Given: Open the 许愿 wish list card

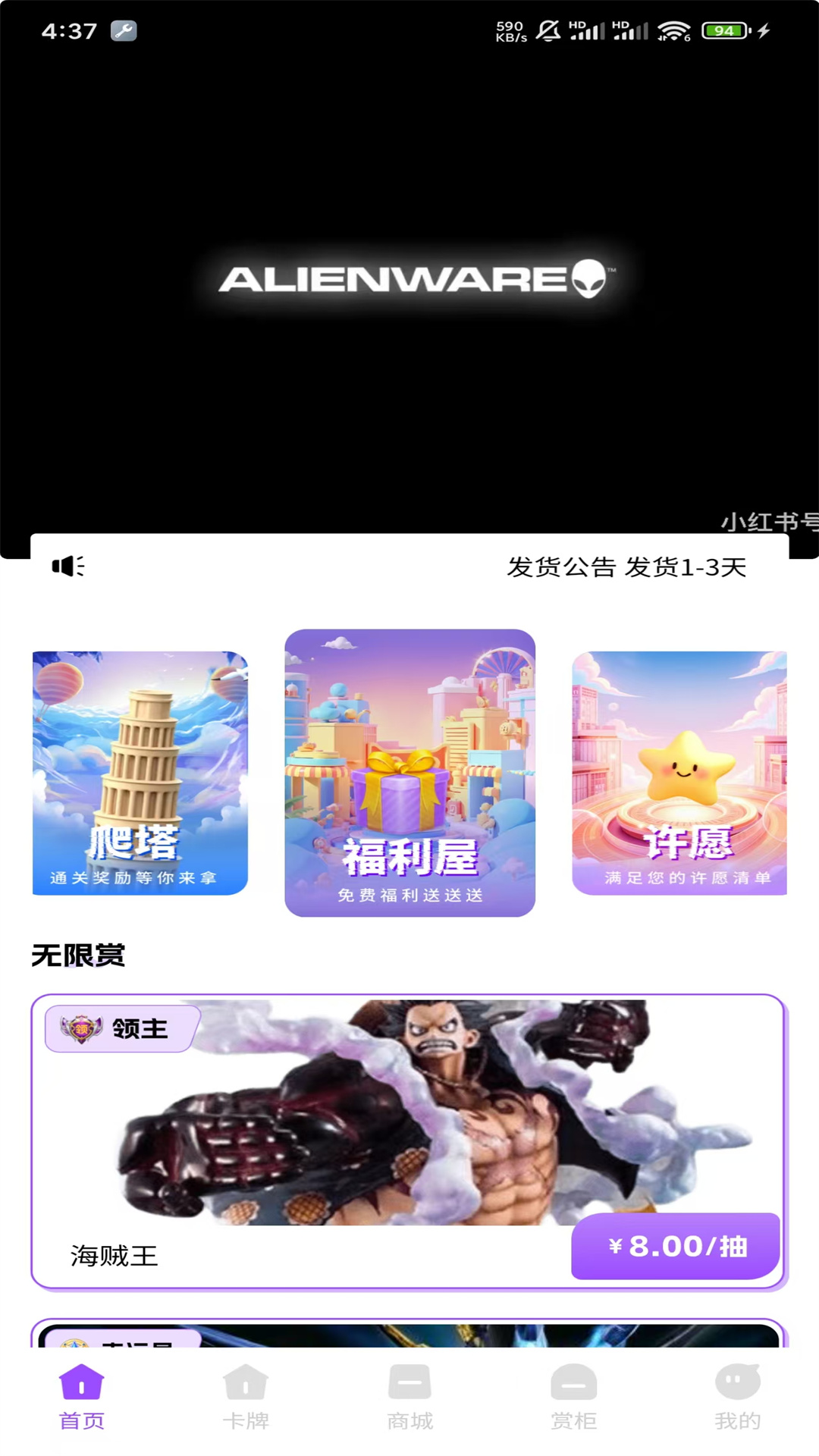Looking at the screenshot, I should 679,773.
